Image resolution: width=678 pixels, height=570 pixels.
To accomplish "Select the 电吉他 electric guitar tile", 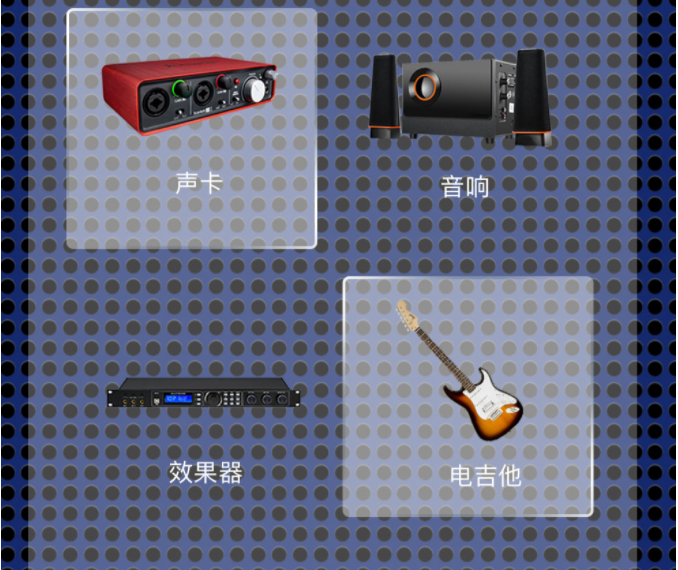I will point(468,396).
